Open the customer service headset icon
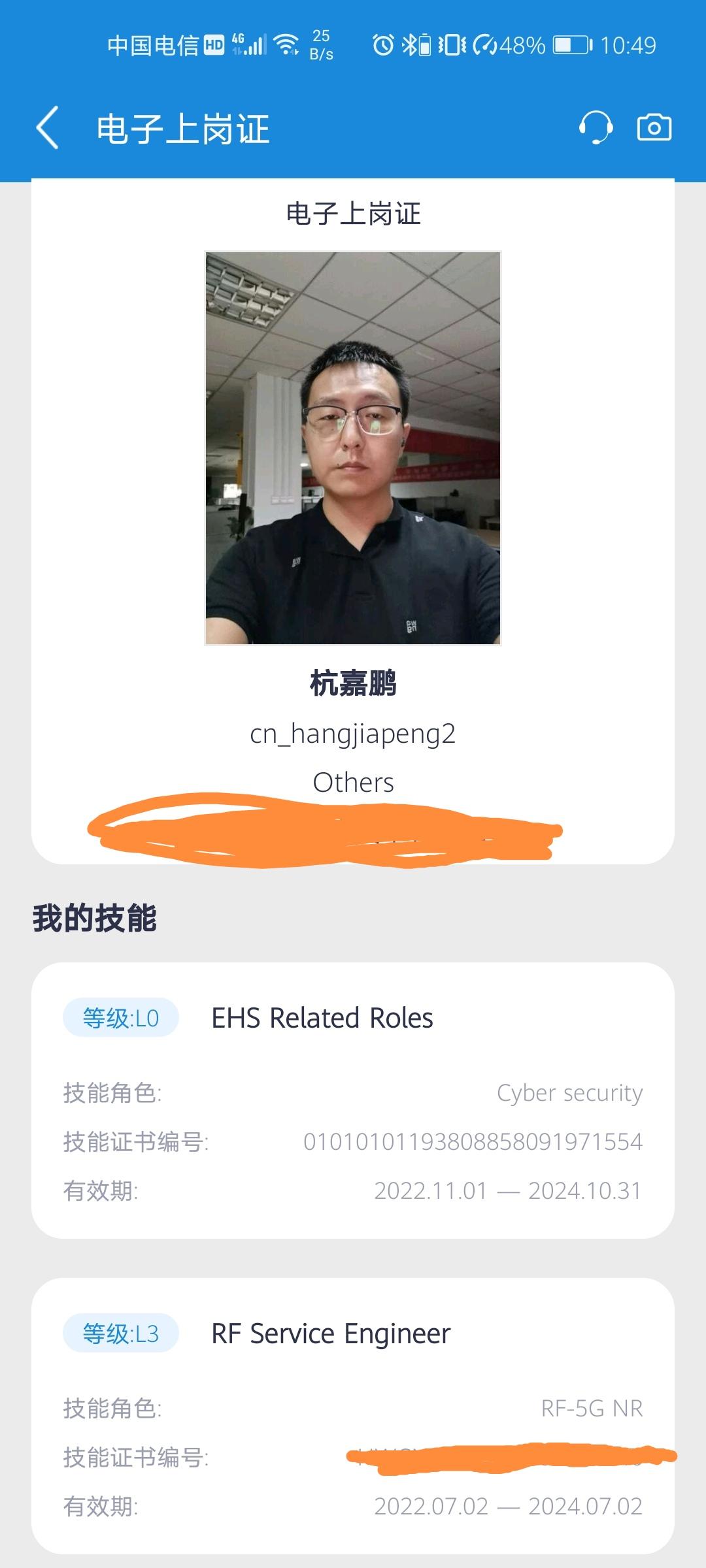706x1568 pixels. [596, 127]
